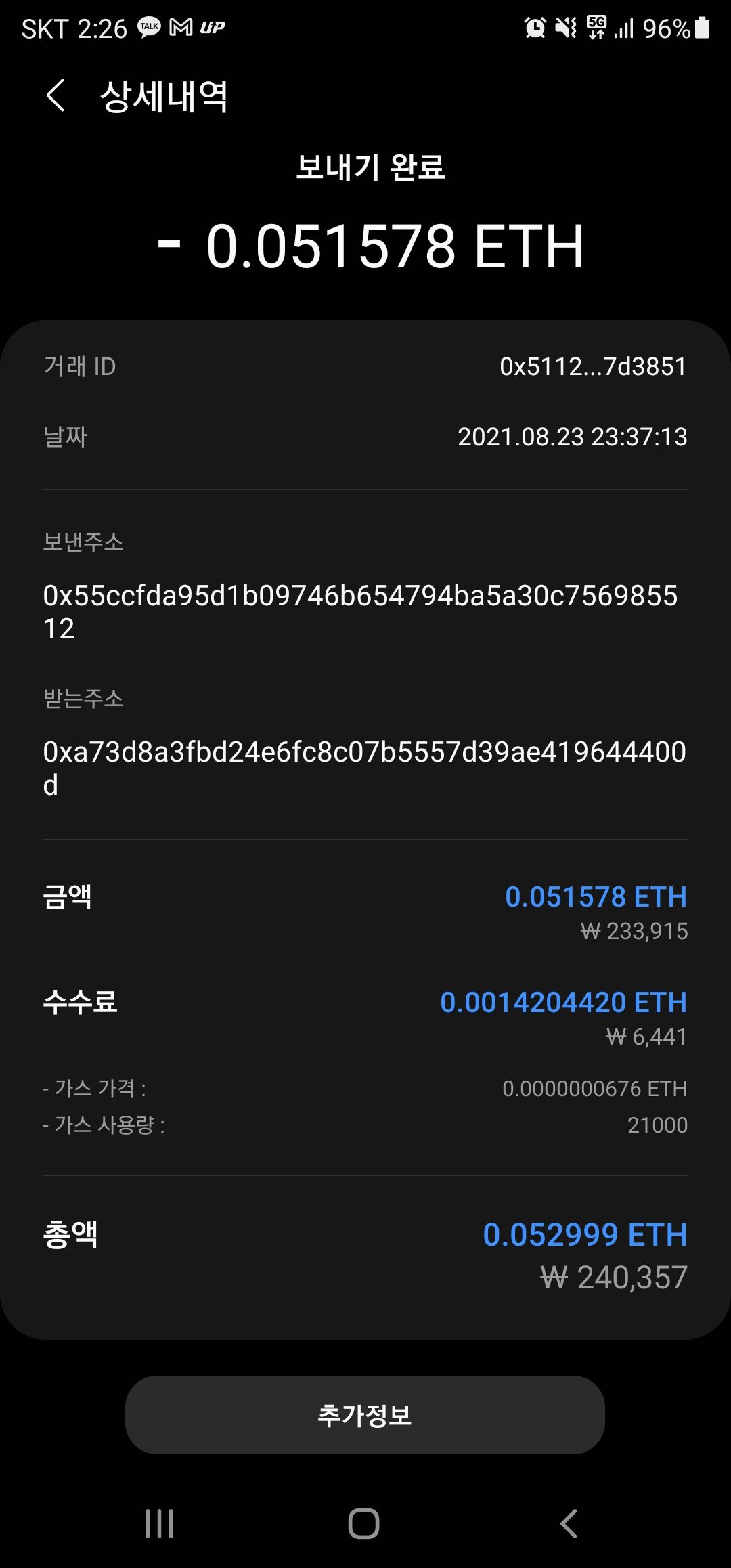The width and height of the screenshot is (731, 1568).
Task: Tap the truncated transaction ID 0x5112...7d3851
Action: pyautogui.click(x=592, y=366)
